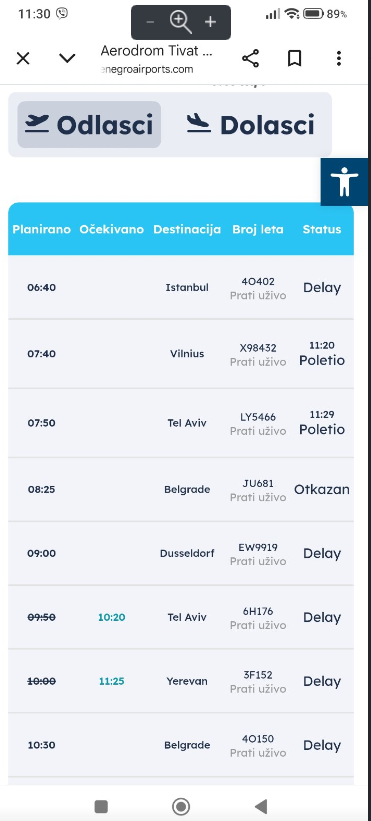
Task: Follow flight 6H176 live
Action: (258, 625)
